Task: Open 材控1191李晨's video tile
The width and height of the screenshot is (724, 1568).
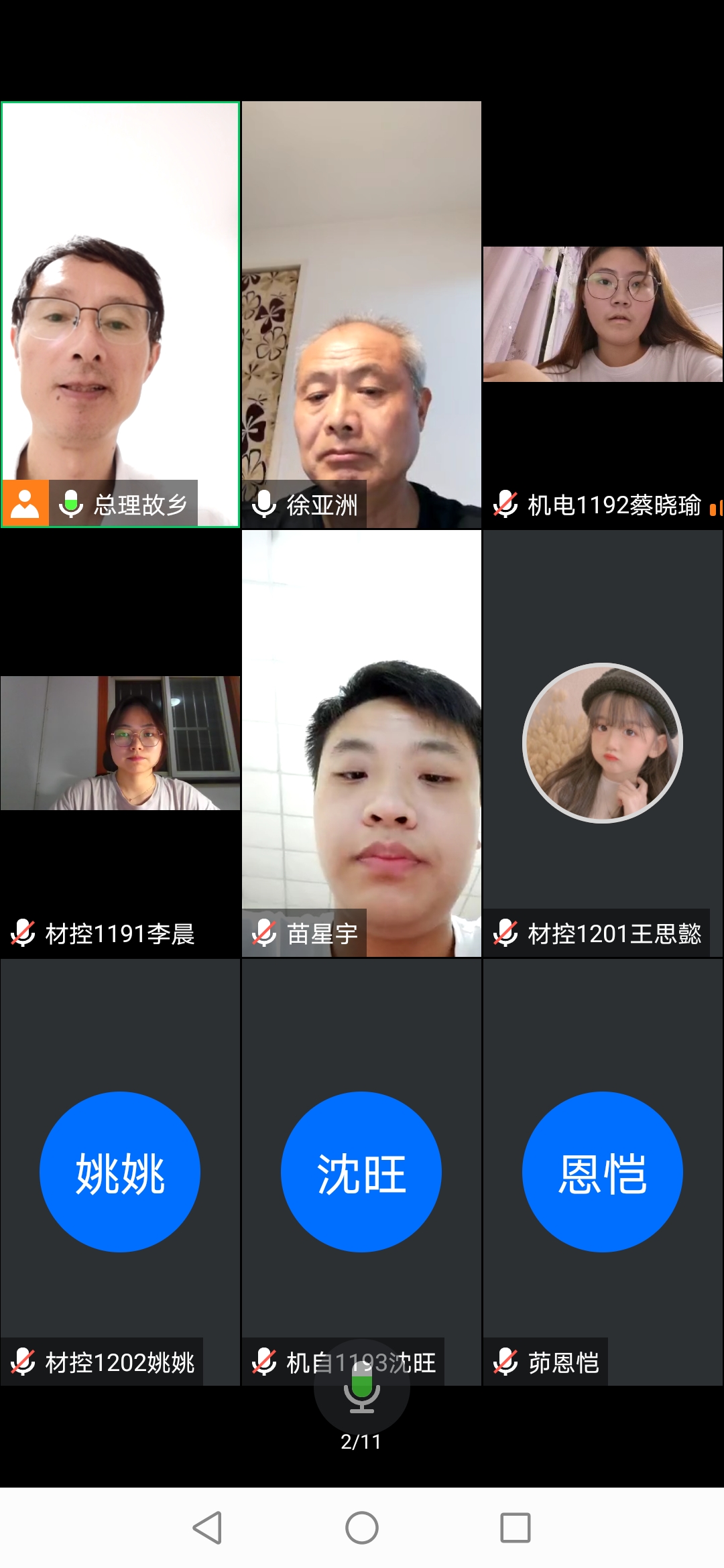Action: [121, 744]
